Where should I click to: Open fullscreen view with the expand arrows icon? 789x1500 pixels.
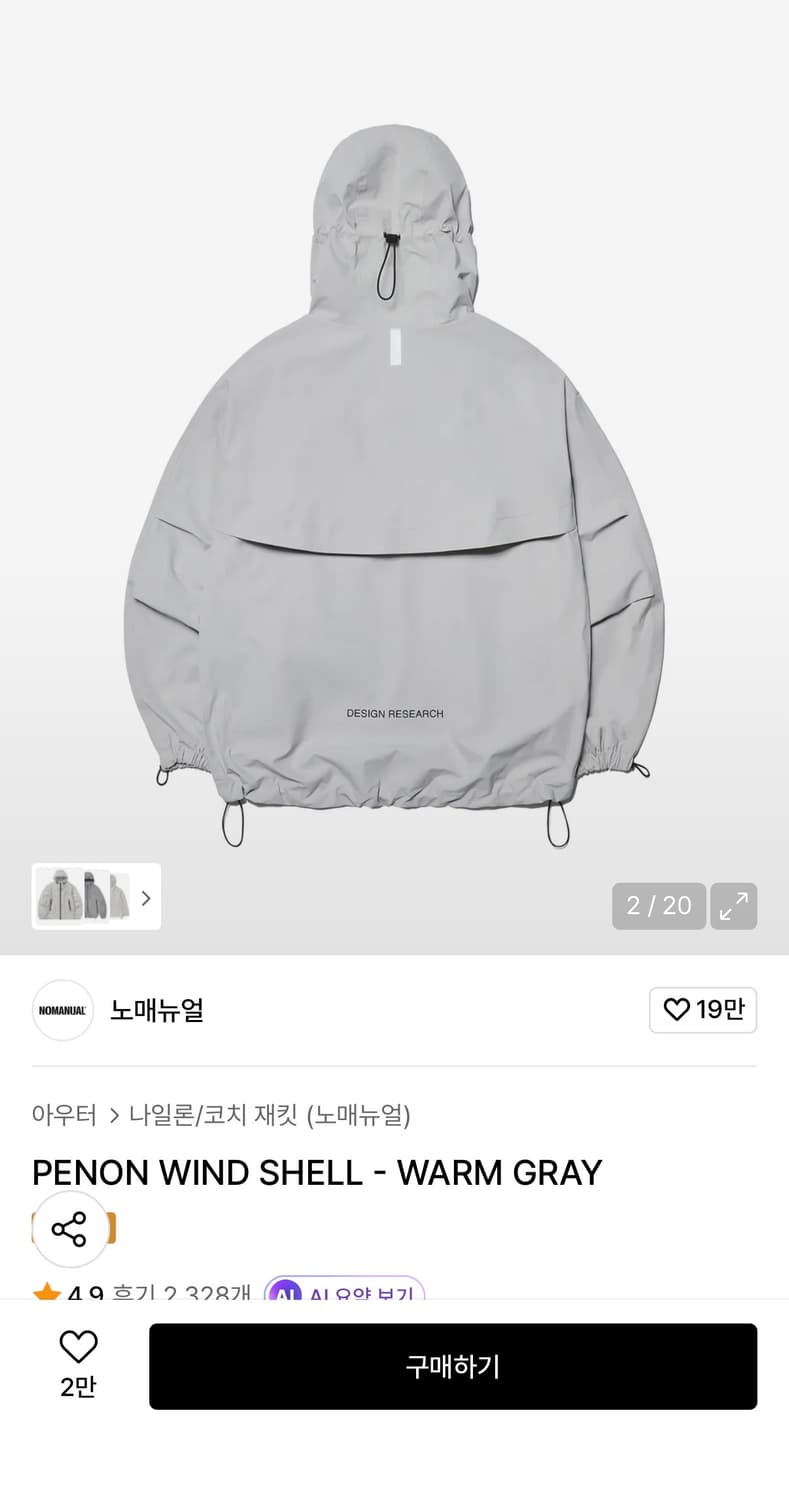(x=734, y=906)
